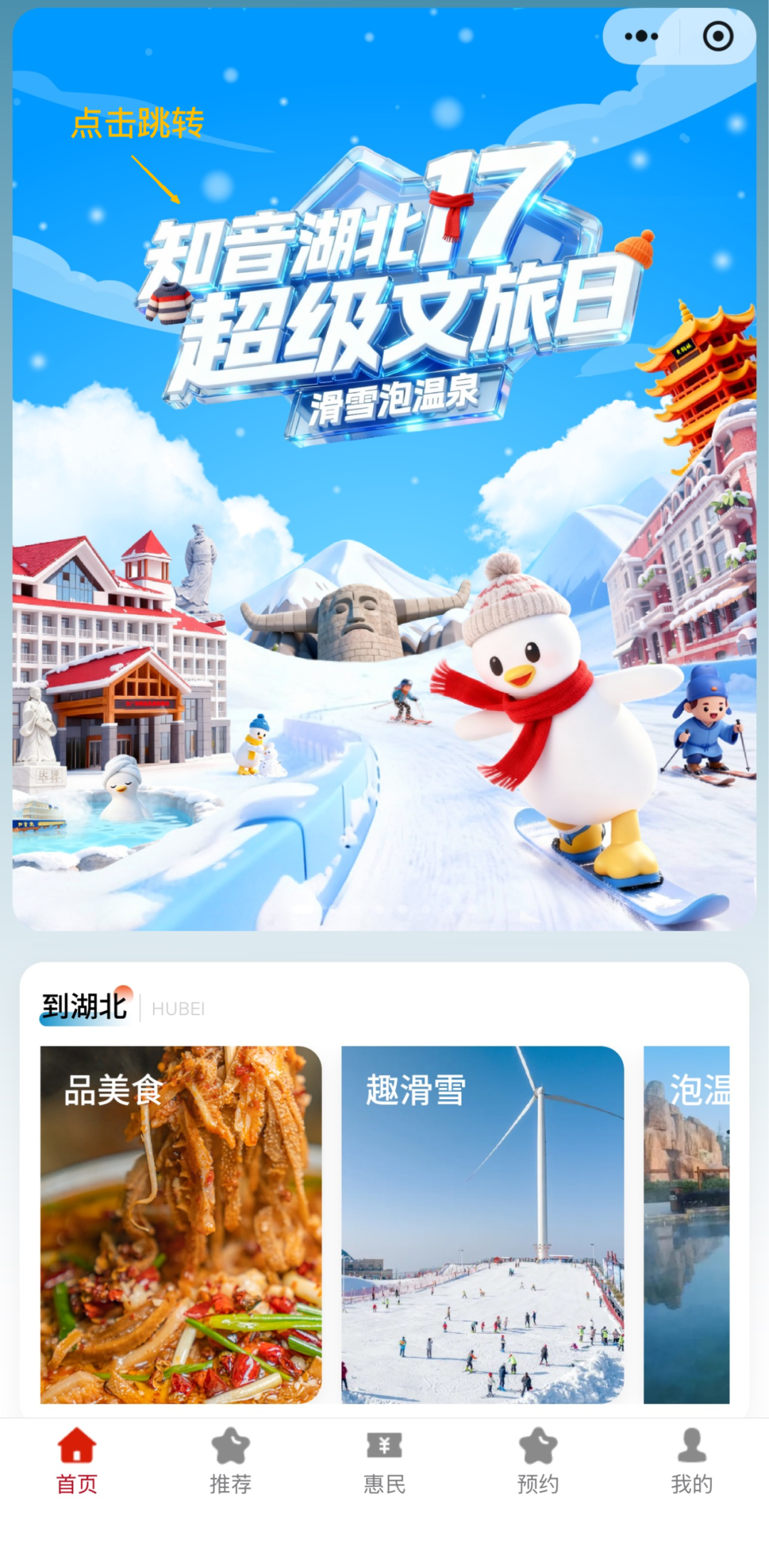The height and width of the screenshot is (1568, 769).
Task: Open the mini program more options menu
Action: (x=641, y=36)
